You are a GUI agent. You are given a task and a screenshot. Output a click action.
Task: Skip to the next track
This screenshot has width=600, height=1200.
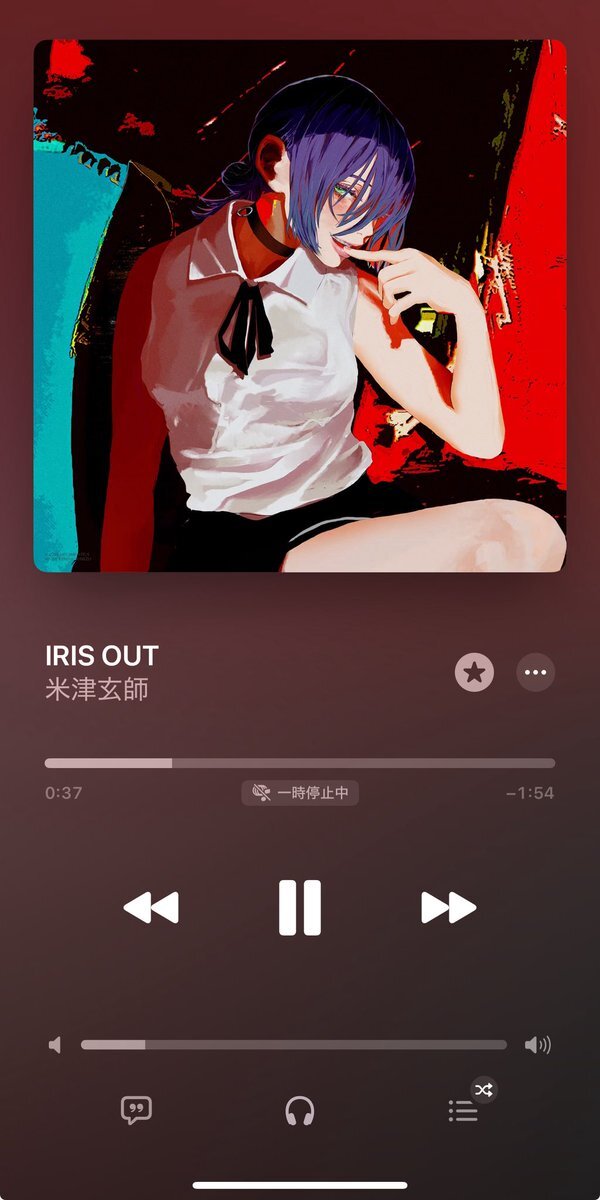tap(448, 908)
